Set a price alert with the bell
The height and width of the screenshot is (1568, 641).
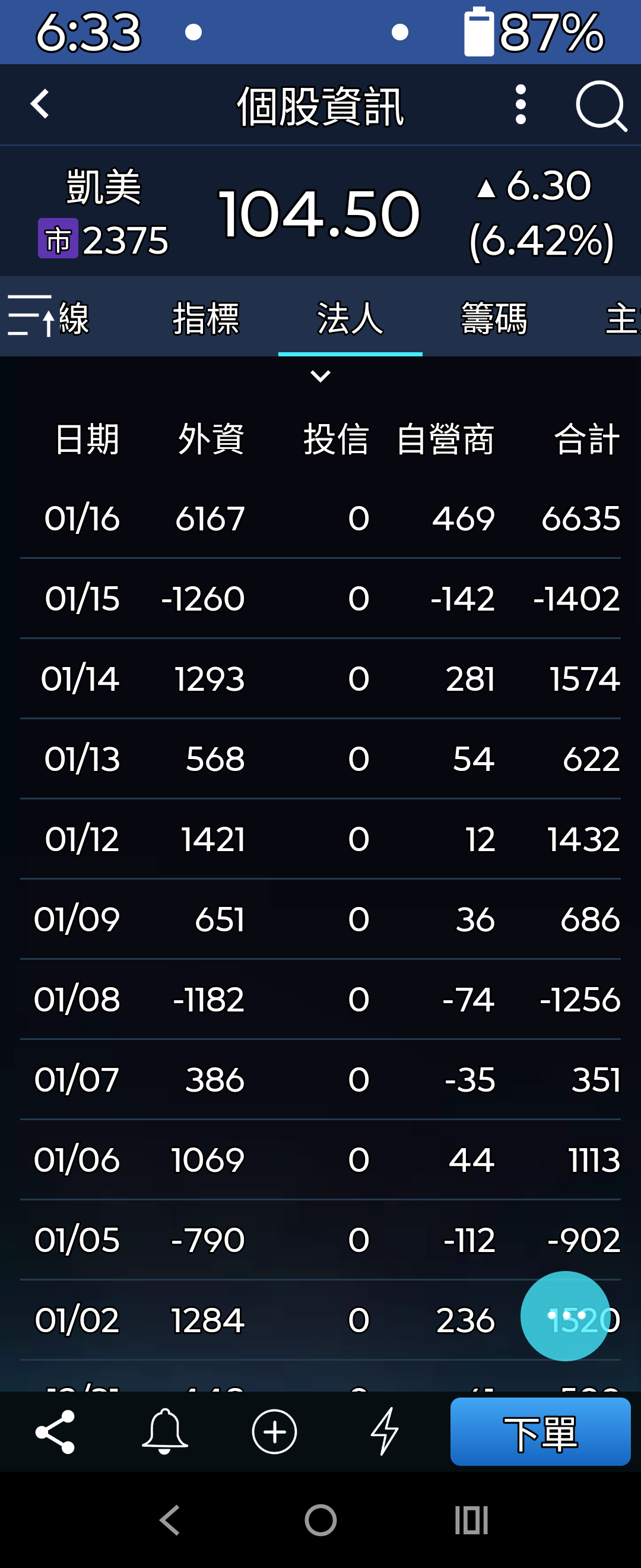click(x=164, y=1431)
